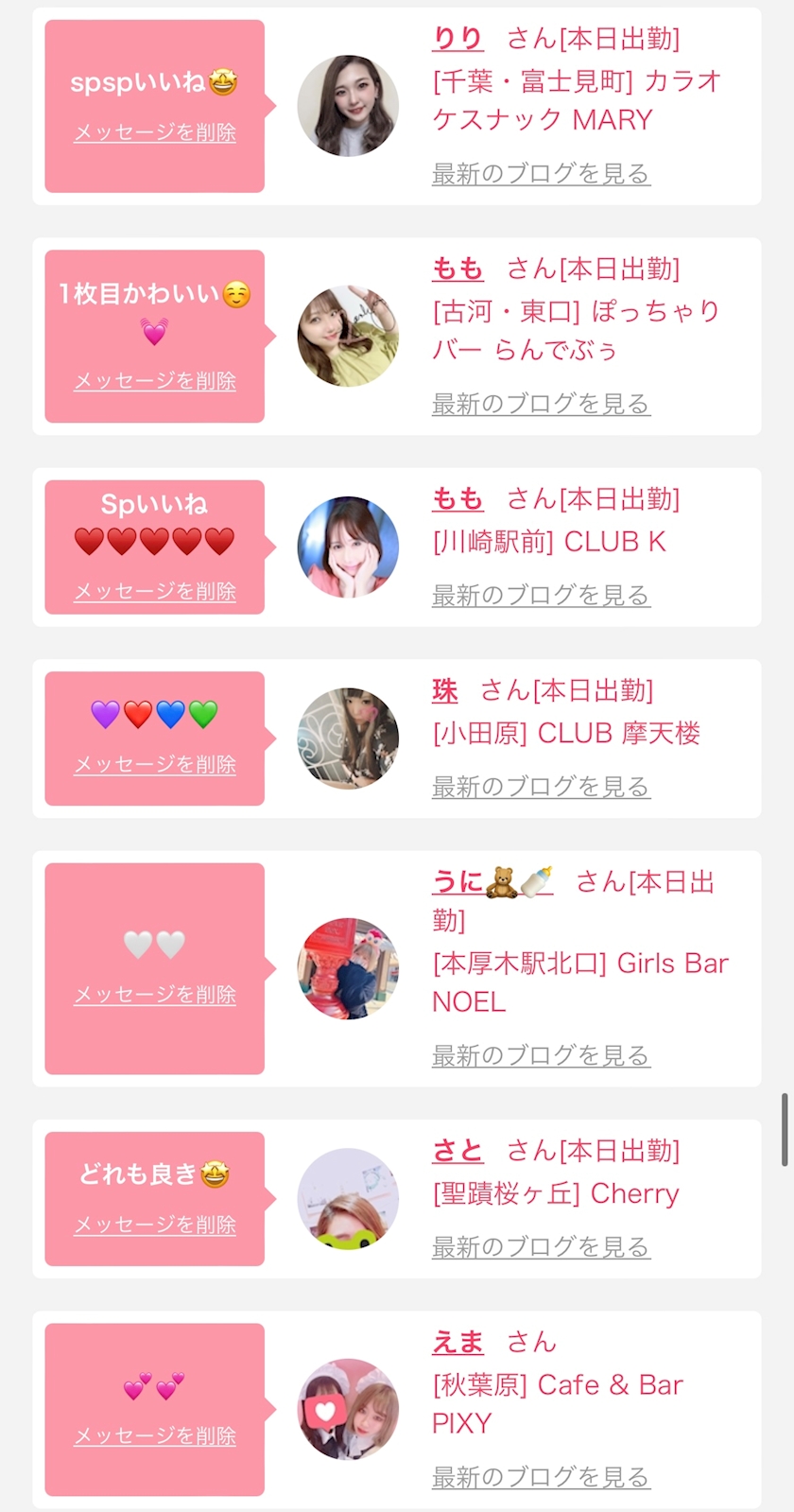The height and width of the screenshot is (1512, 794).
Task: Delete the 'spspいいね' message
Action: click(x=155, y=132)
